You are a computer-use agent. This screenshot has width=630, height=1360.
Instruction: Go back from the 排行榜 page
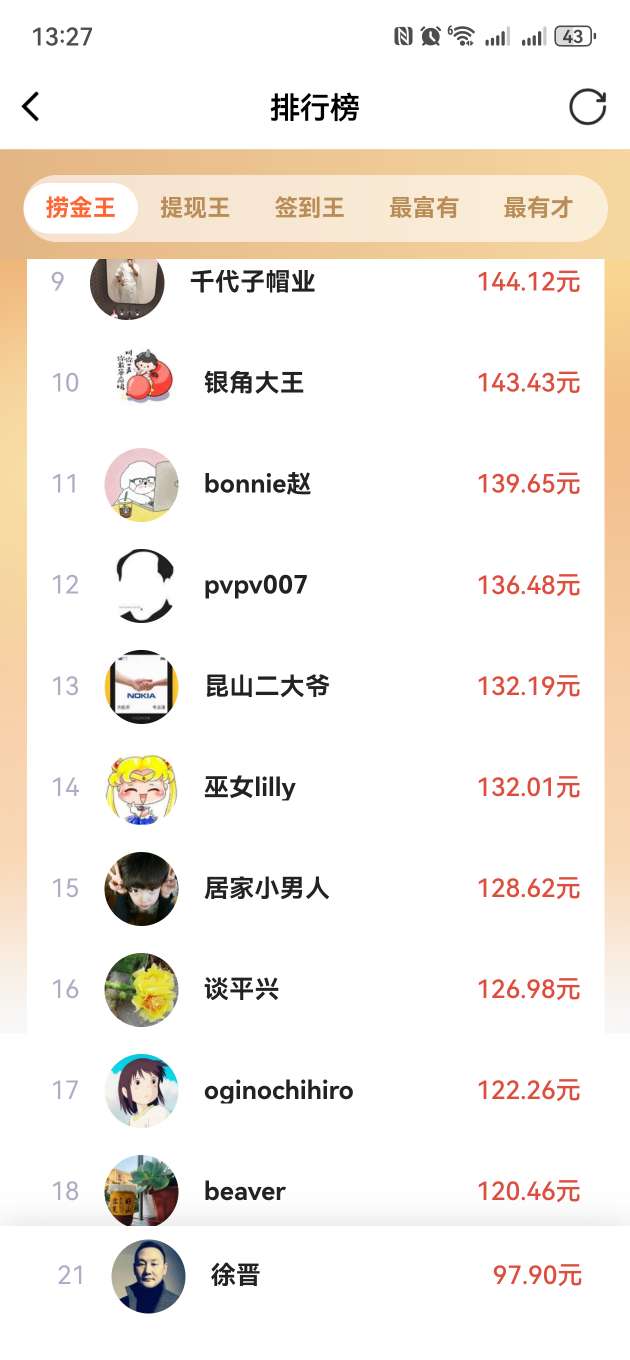coord(31,107)
